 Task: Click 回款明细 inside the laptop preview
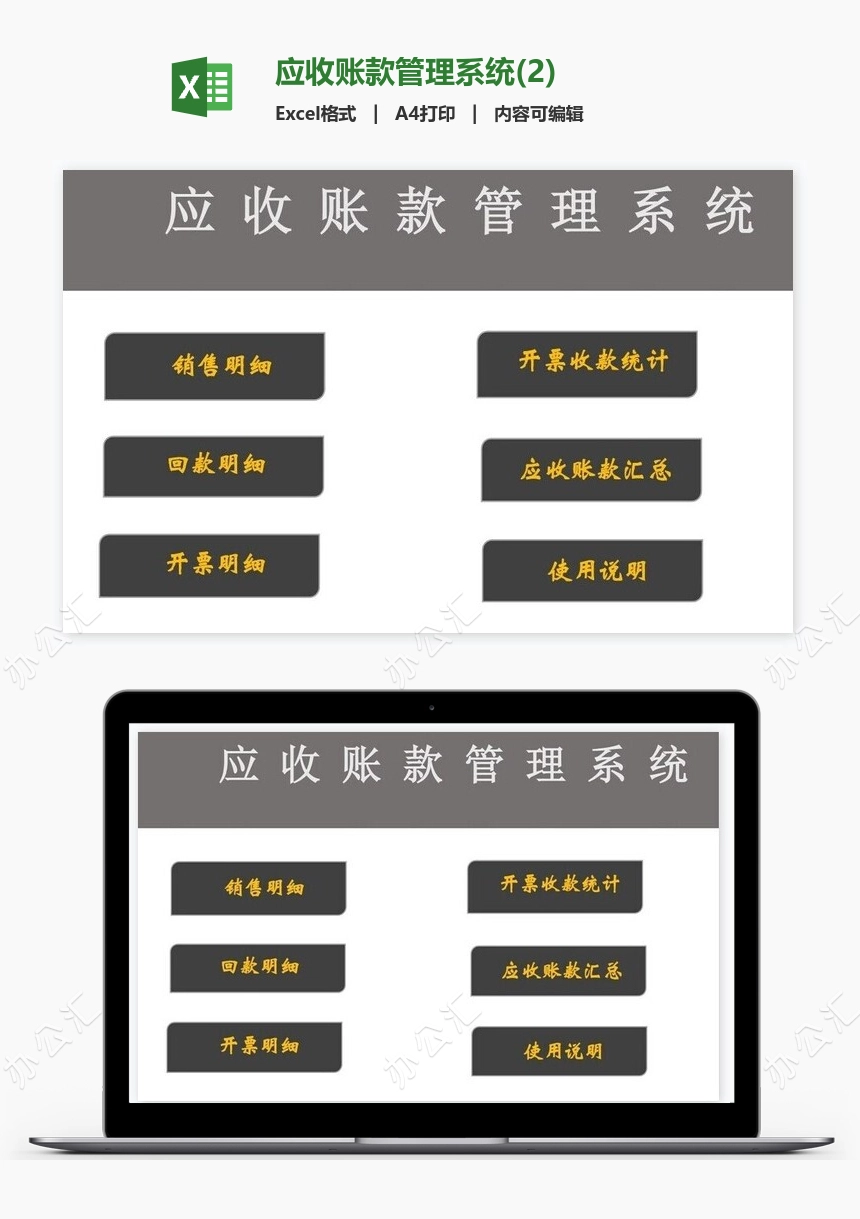(x=257, y=968)
